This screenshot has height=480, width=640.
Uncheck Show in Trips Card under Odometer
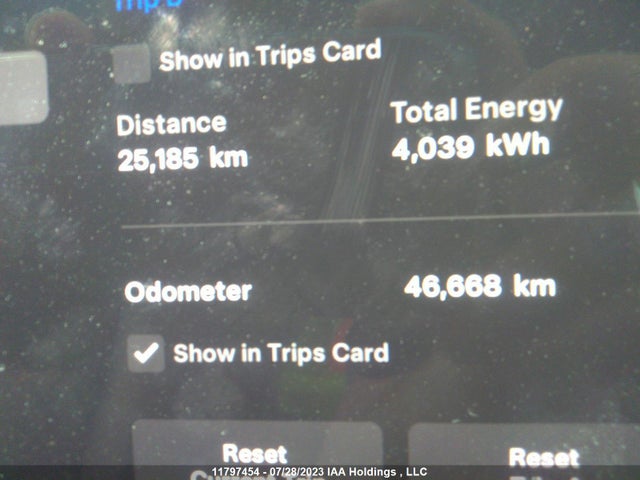coord(148,354)
